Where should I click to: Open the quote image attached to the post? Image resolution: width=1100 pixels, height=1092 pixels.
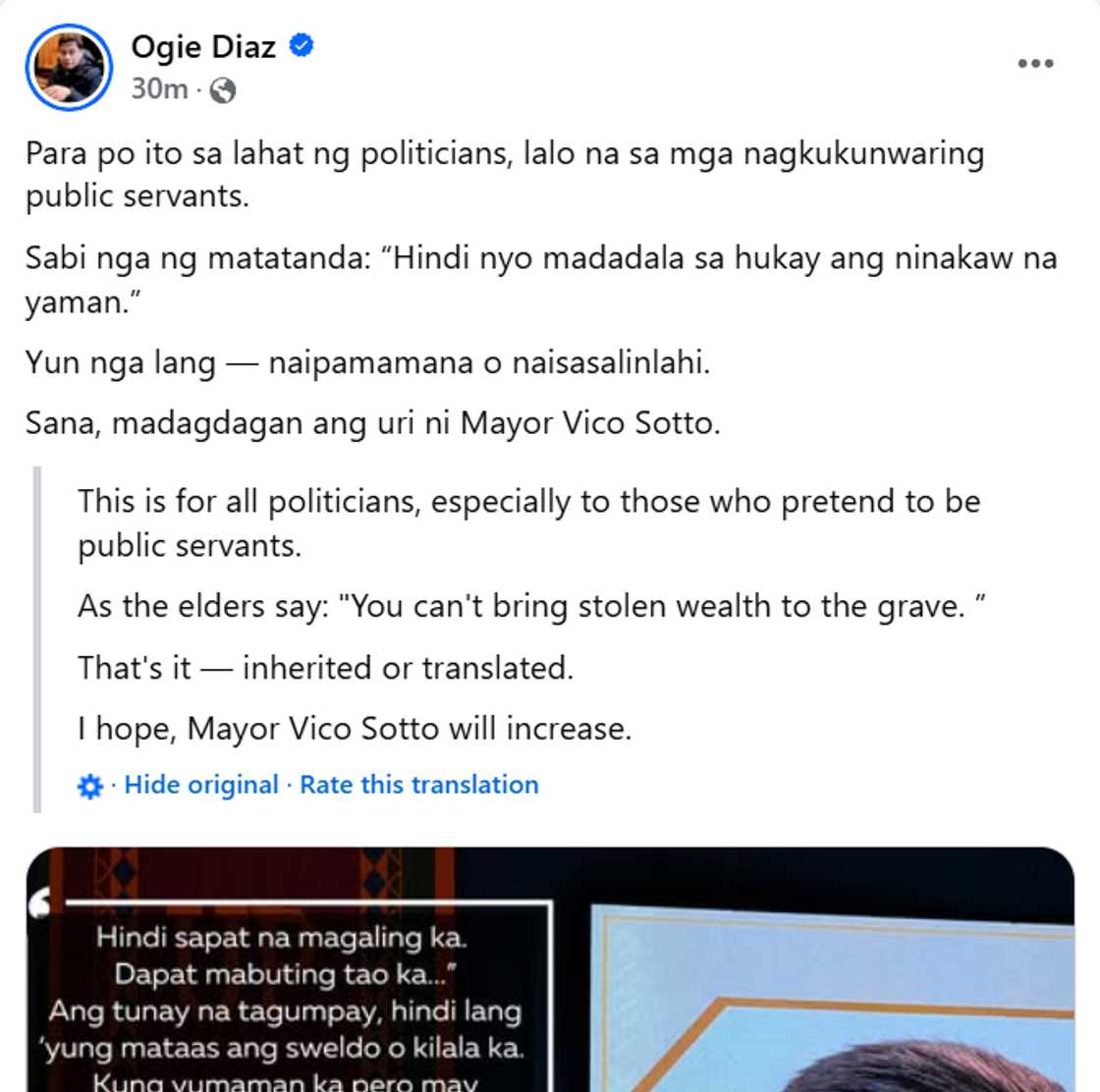550,972
